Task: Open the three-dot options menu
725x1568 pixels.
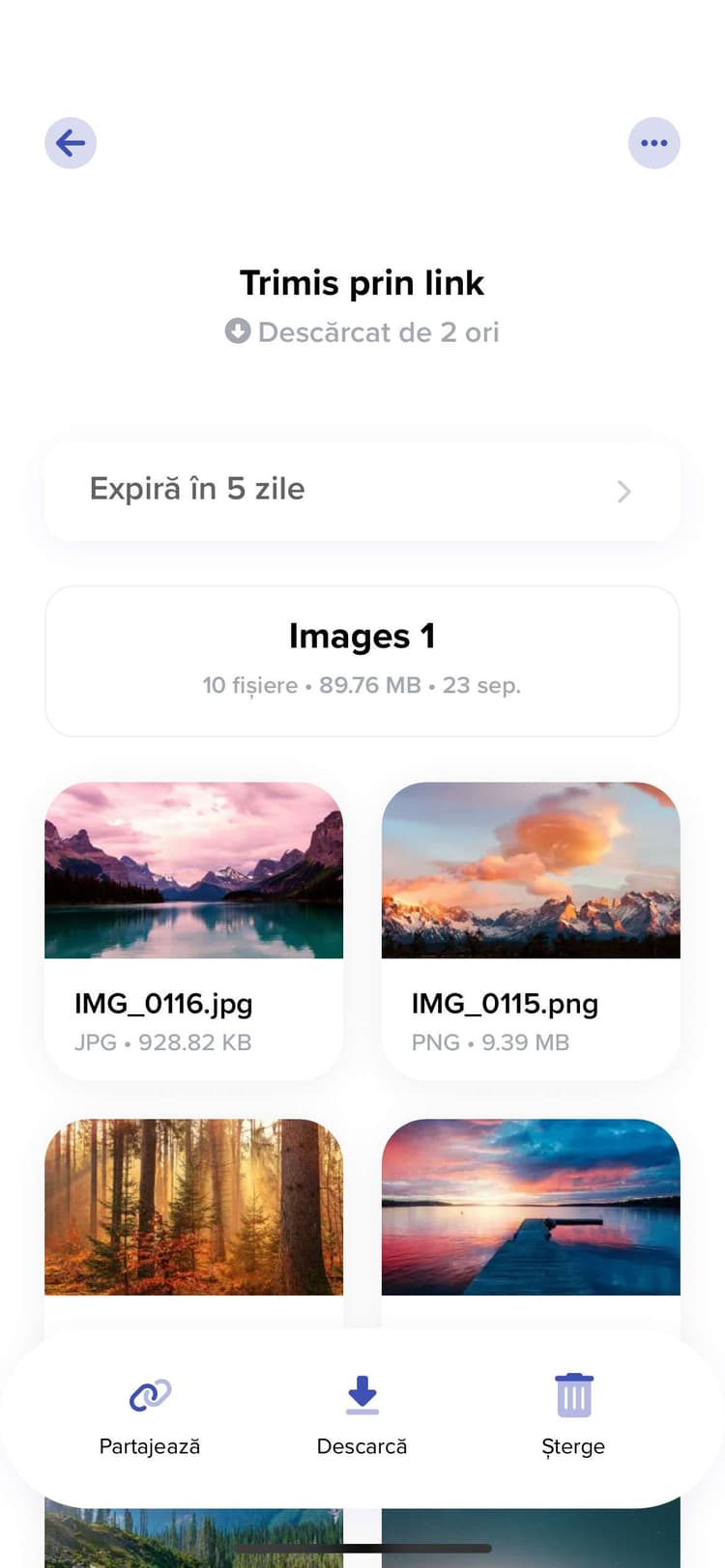Action: pyautogui.click(x=654, y=143)
